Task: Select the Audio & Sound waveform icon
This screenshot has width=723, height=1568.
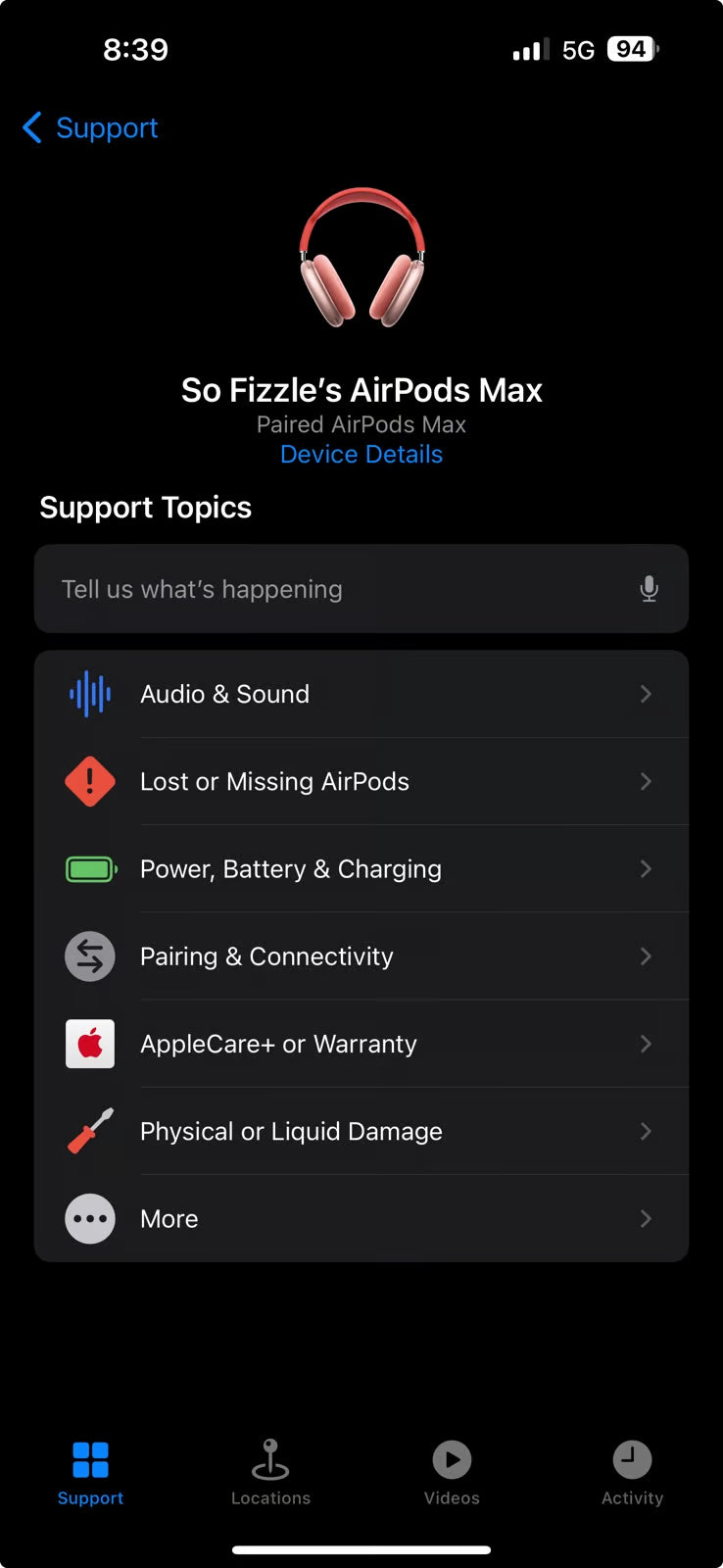Action: 90,694
